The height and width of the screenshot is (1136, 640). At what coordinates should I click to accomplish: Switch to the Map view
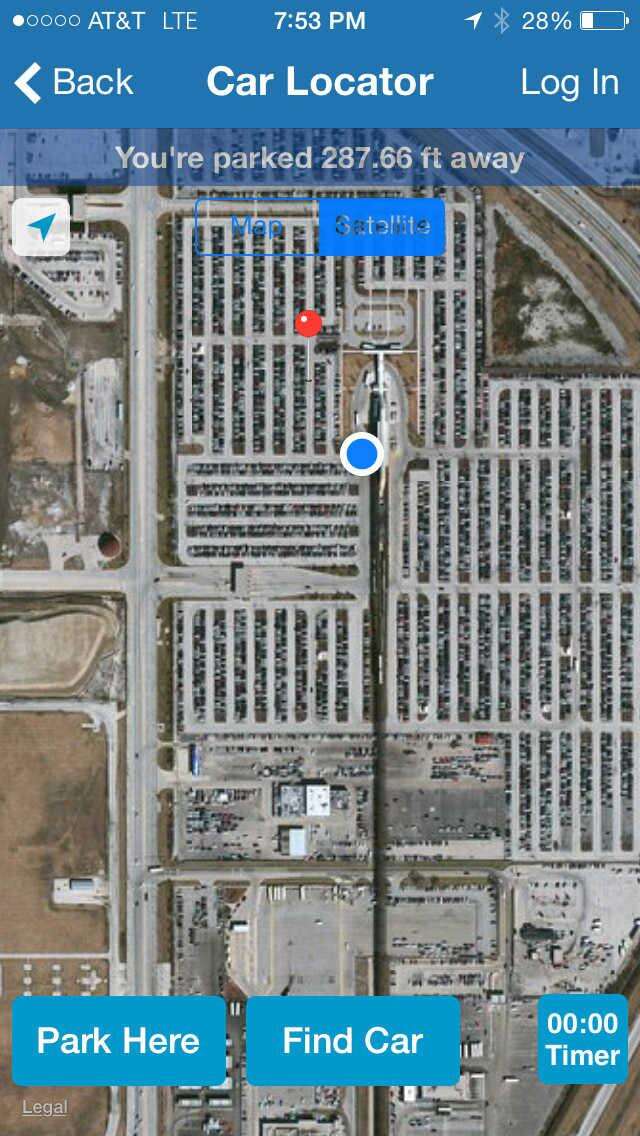257,226
